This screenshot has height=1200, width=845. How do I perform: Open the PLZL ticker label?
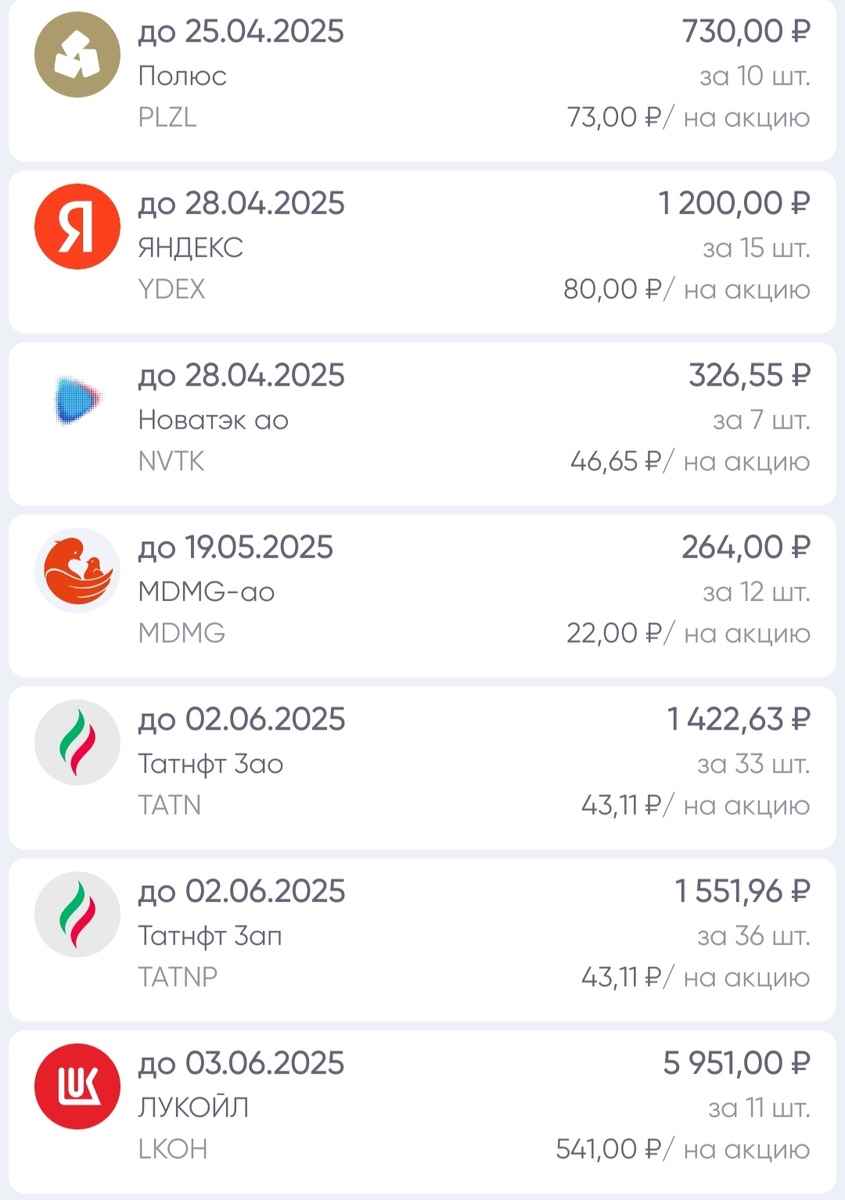168,117
